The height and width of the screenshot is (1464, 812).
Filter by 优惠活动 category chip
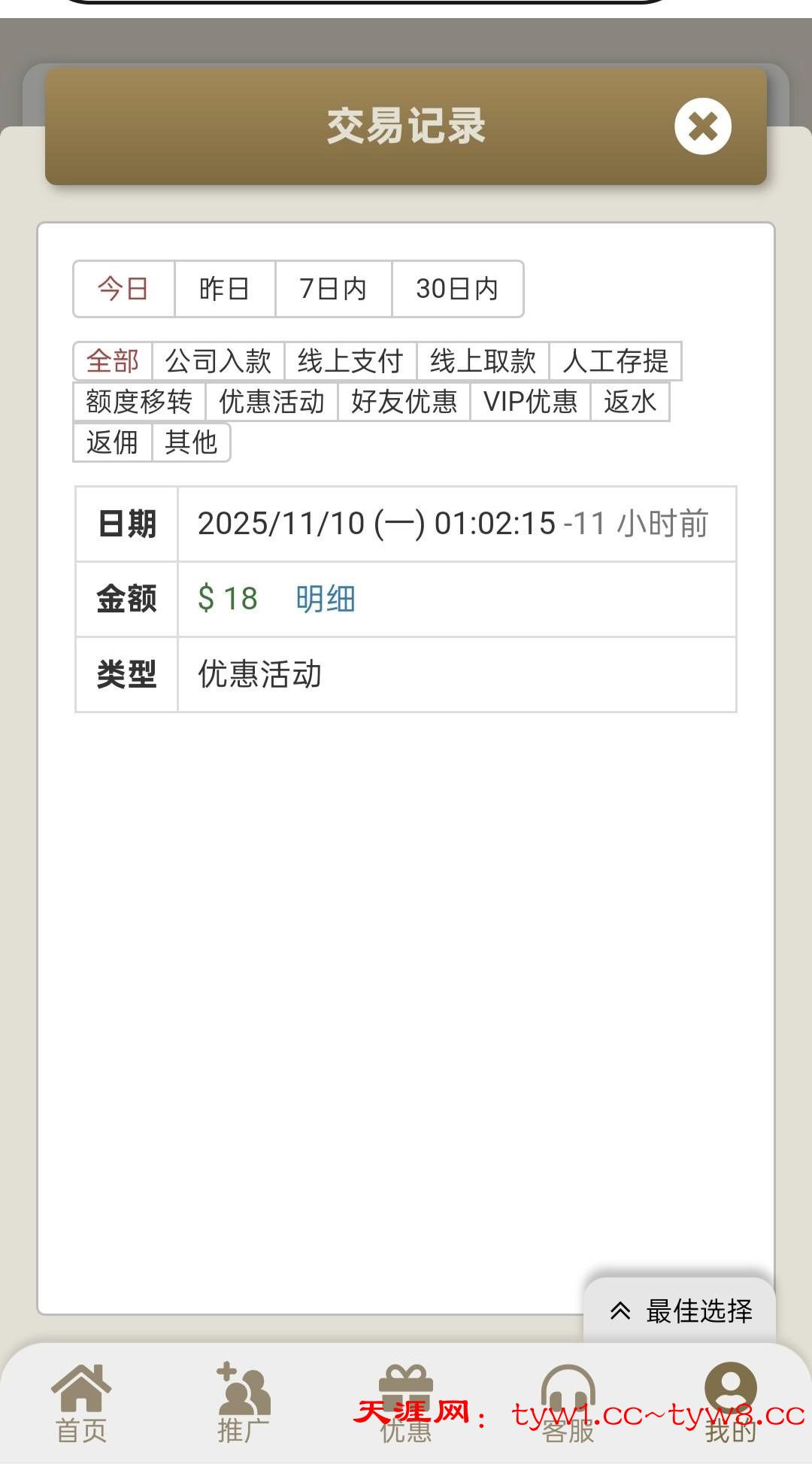(x=271, y=402)
